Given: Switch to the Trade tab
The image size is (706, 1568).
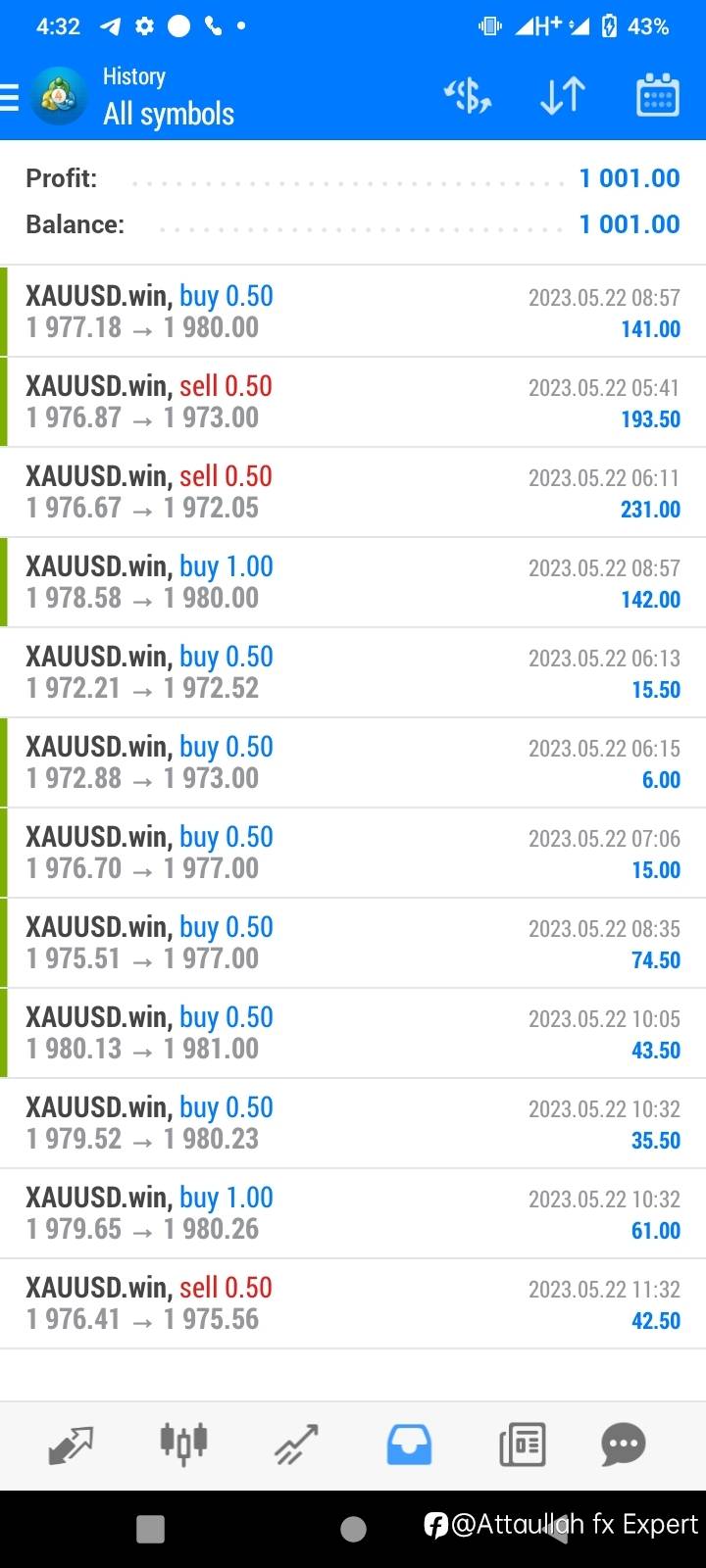Looking at the screenshot, I should pos(296,1445).
